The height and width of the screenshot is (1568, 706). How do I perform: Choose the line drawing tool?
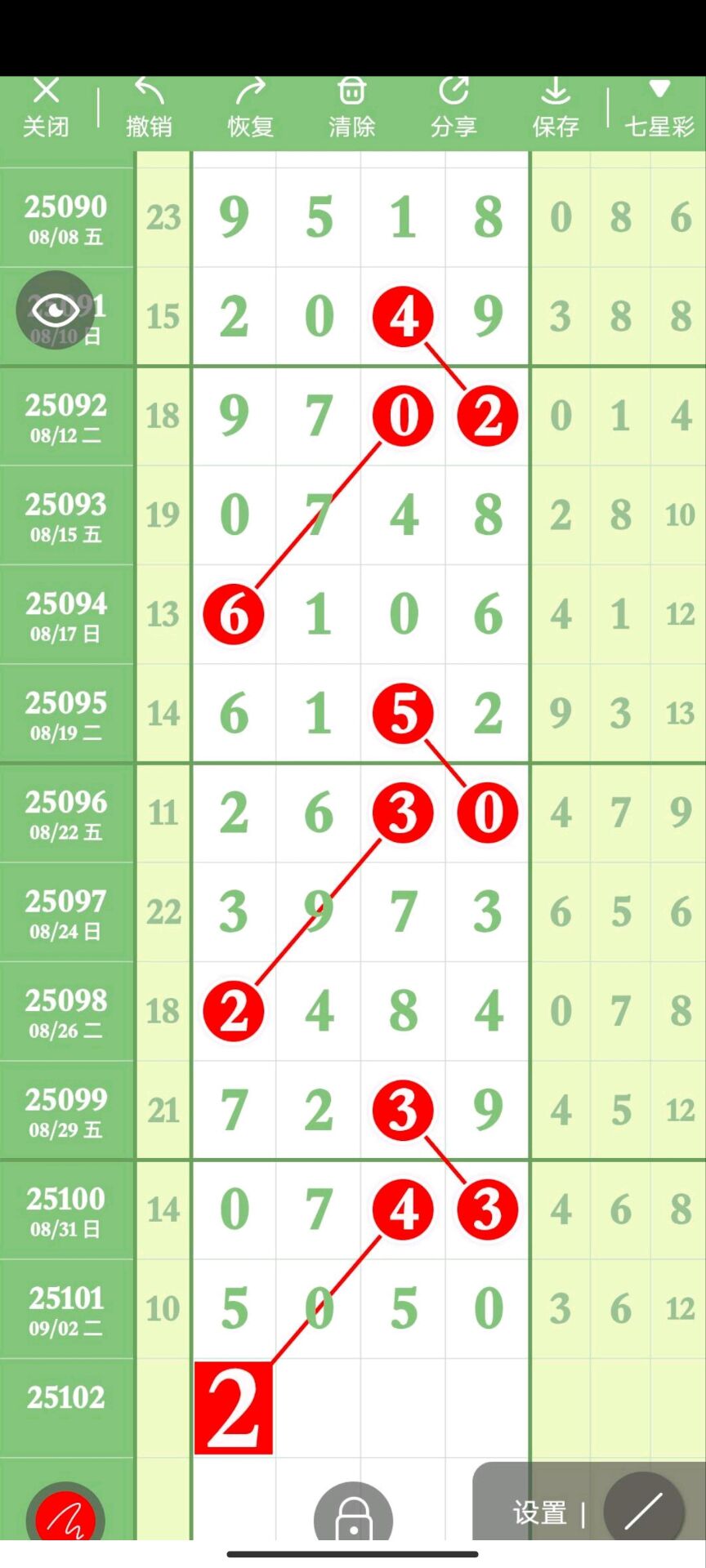coord(644,1511)
